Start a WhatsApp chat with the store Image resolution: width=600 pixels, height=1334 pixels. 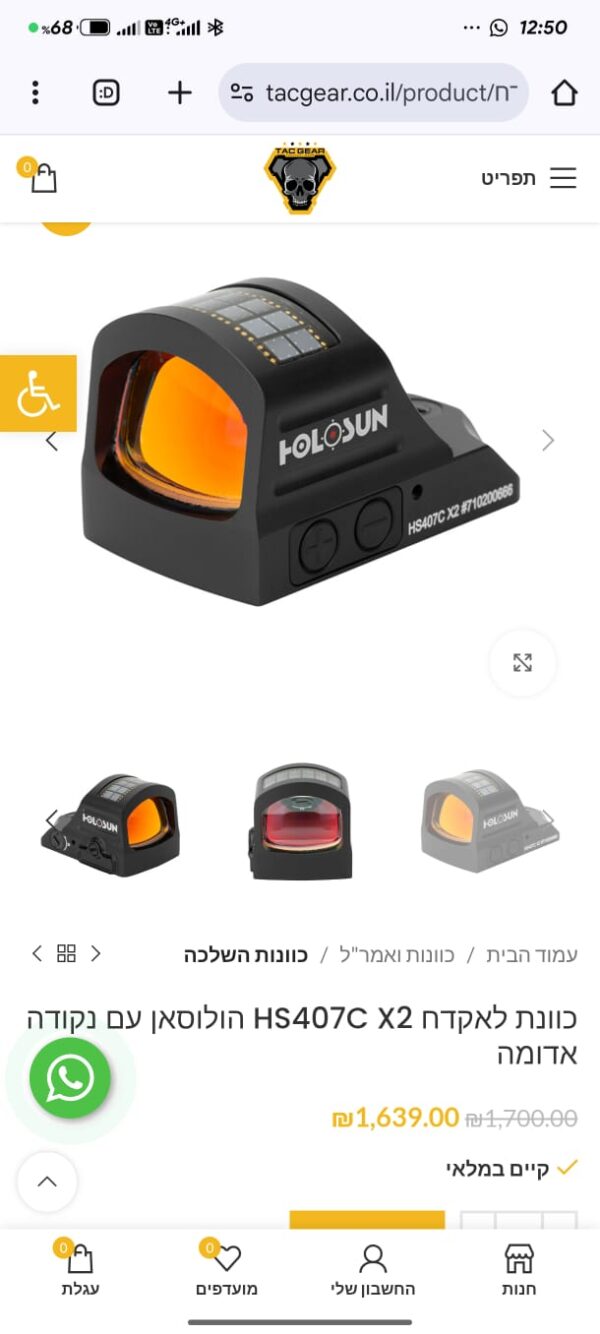(x=70, y=1078)
